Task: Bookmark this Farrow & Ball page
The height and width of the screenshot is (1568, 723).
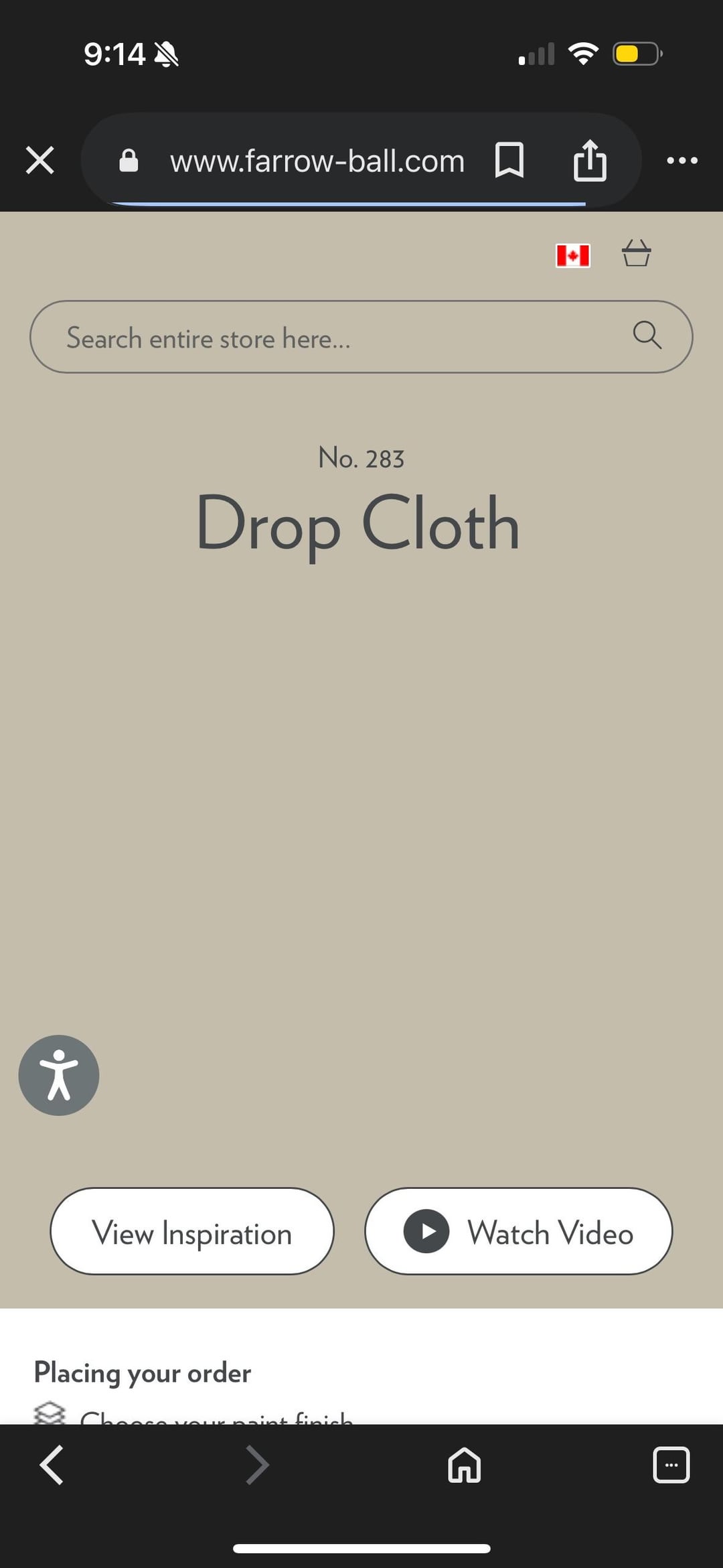Action: click(x=509, y=161)
